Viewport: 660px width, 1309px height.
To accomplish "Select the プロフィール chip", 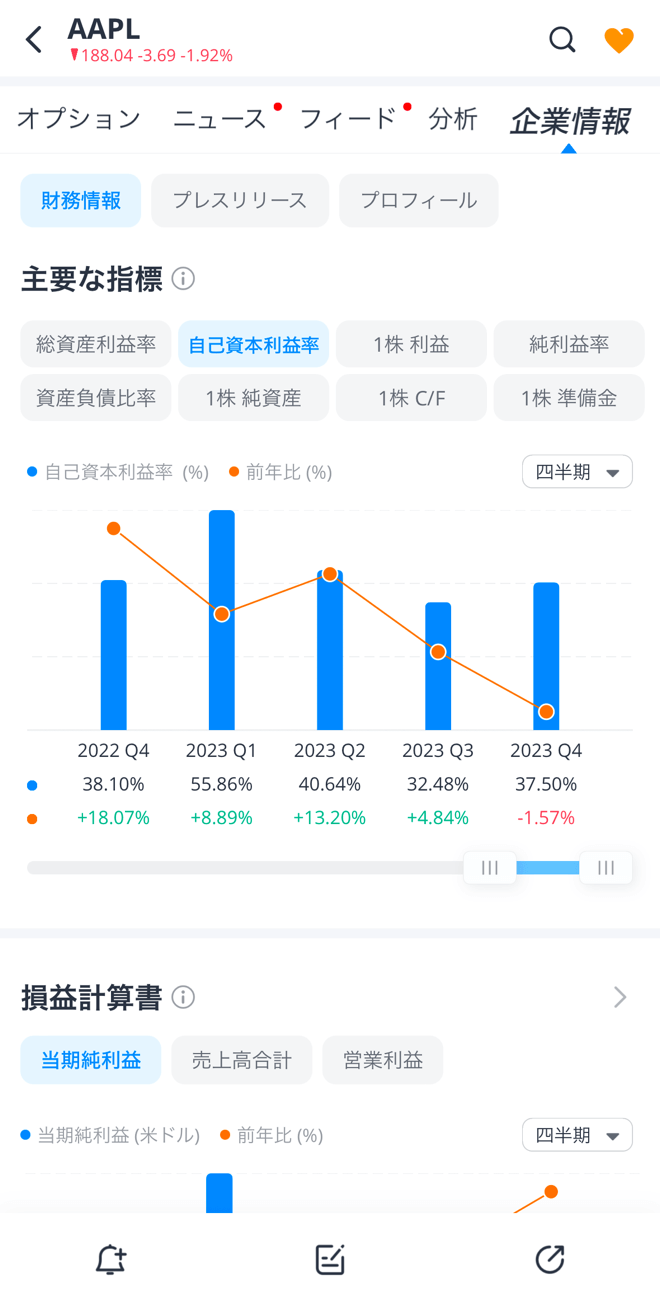I will click(419, 200).
